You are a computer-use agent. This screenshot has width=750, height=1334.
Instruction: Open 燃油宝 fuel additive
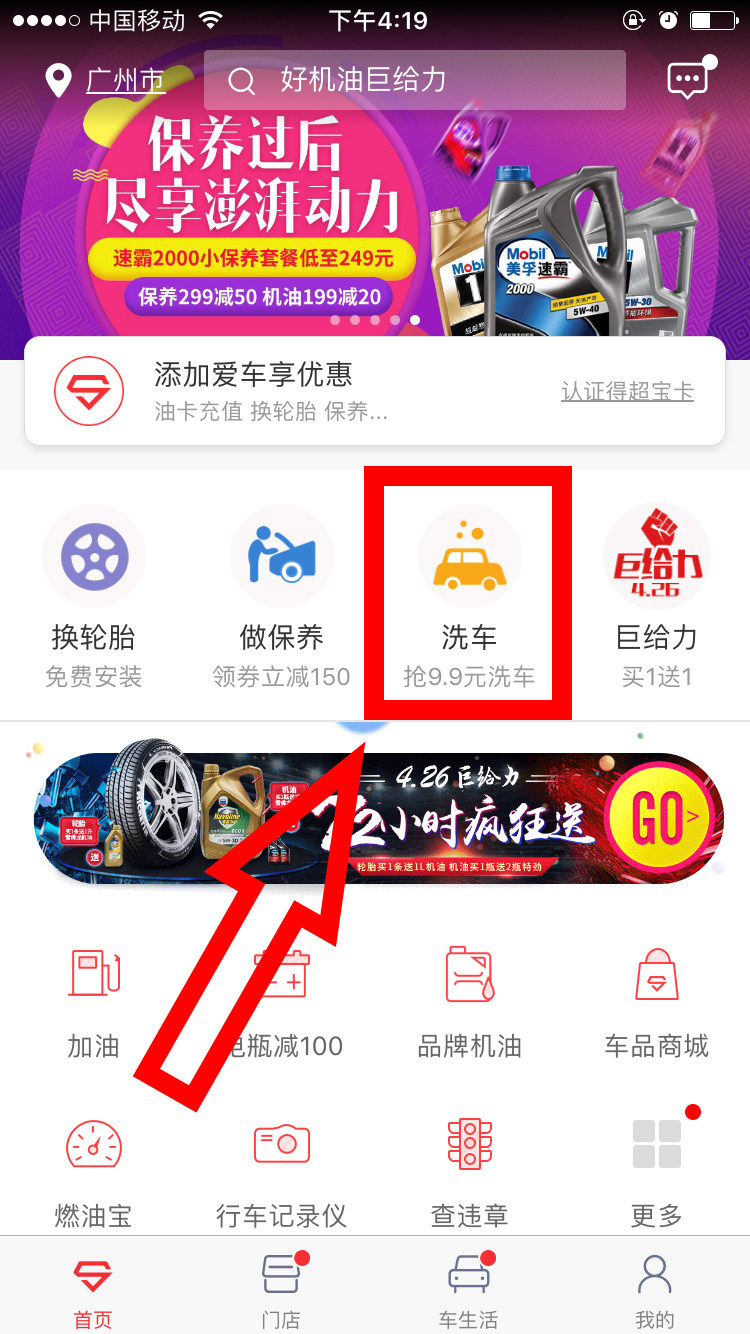coord(93,1170)
